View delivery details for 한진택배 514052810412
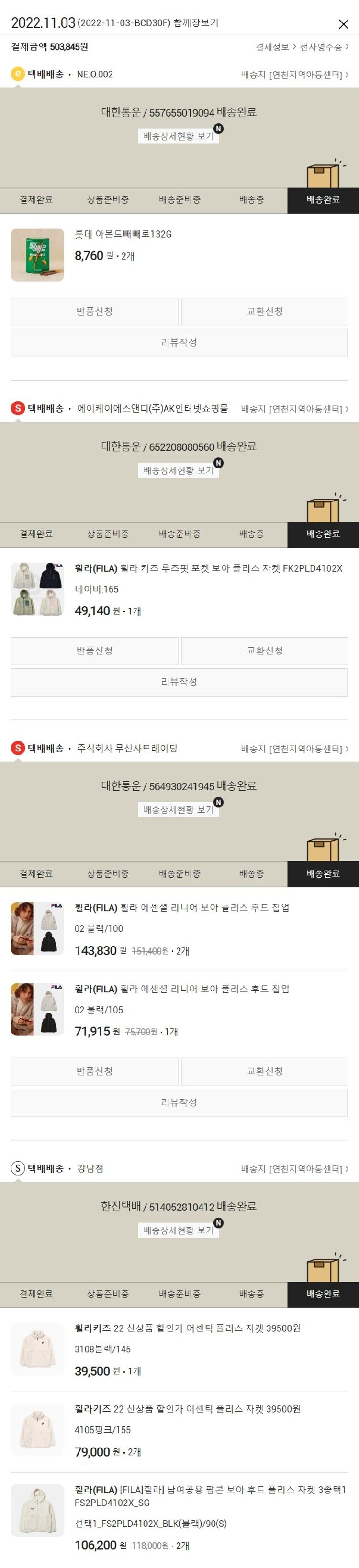Viewport: 359px width, 1568px height. tap(179, 1230)
